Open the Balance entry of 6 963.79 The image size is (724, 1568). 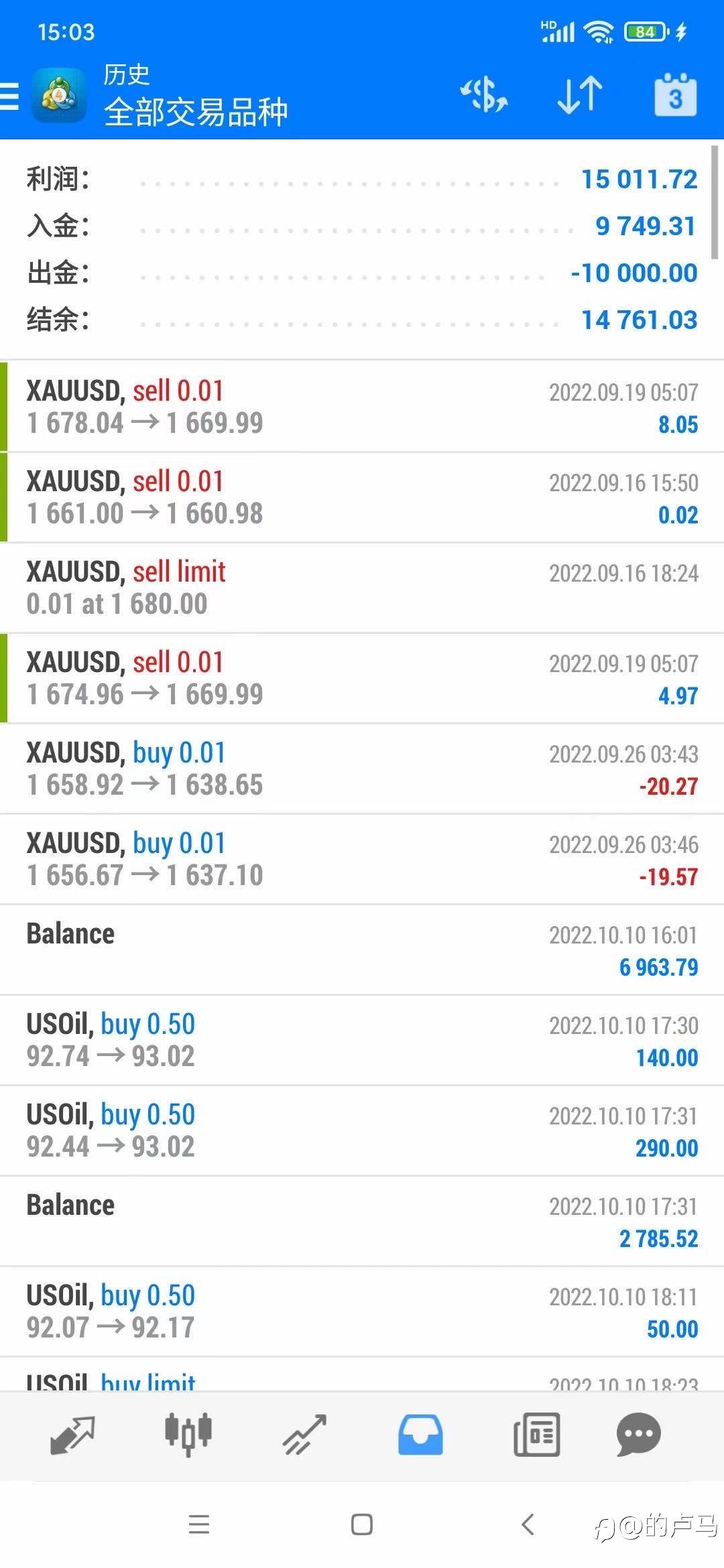pos(362,950)
